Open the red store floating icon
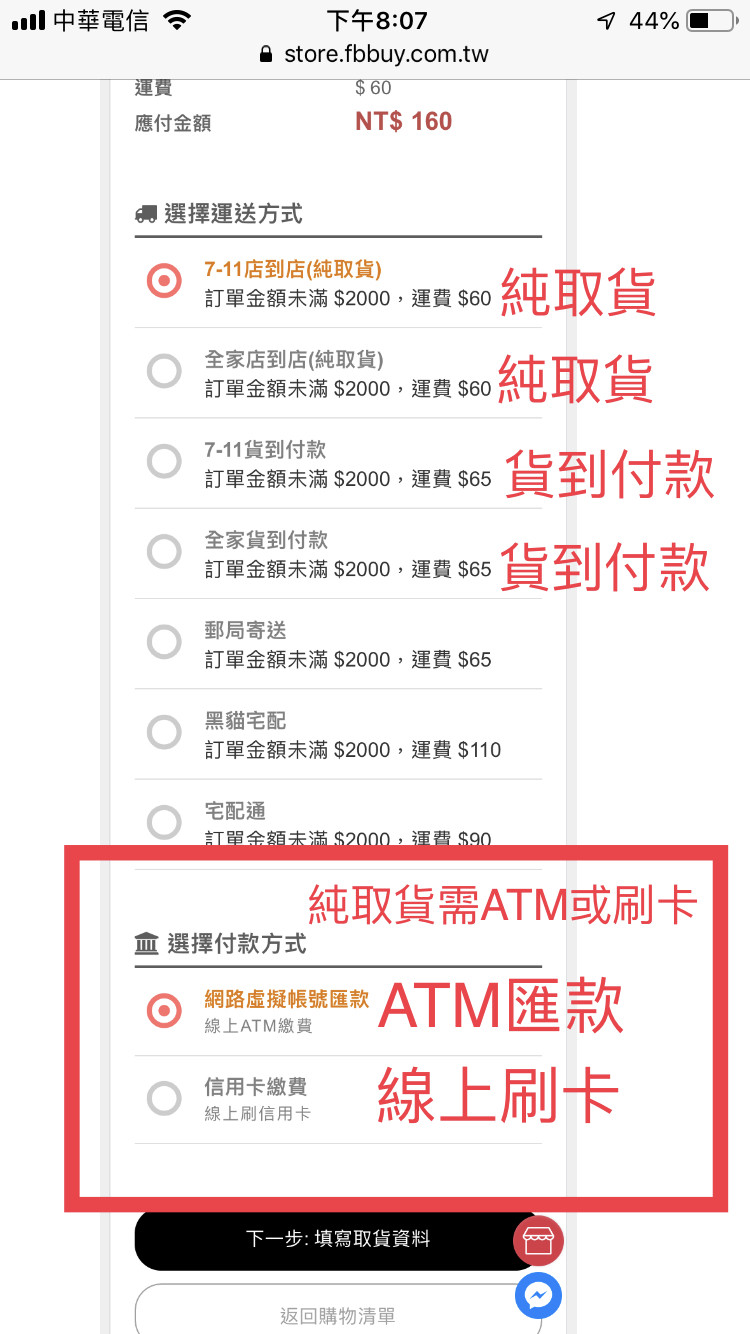 [x=538, y=1242]
